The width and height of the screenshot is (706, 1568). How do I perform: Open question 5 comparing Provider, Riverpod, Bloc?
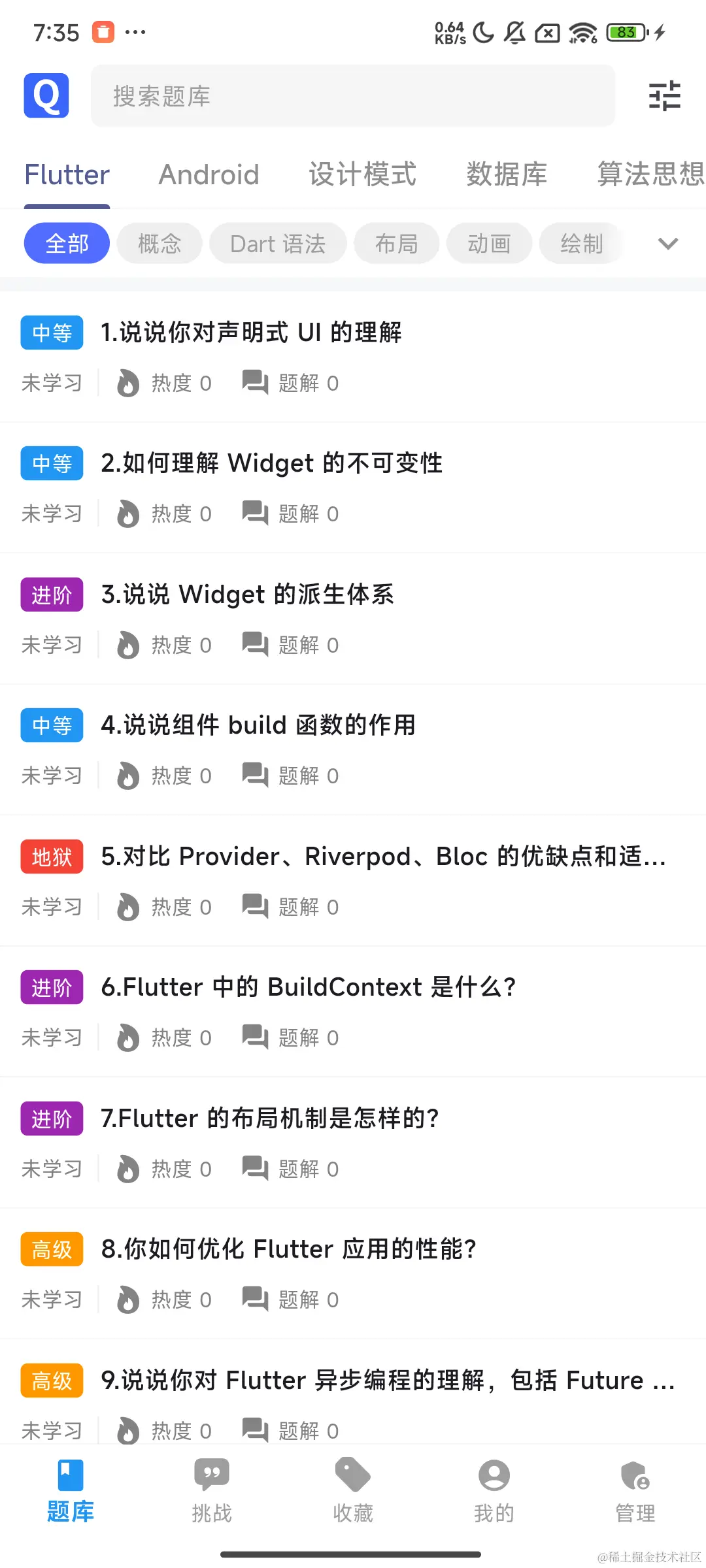[383, 857]
